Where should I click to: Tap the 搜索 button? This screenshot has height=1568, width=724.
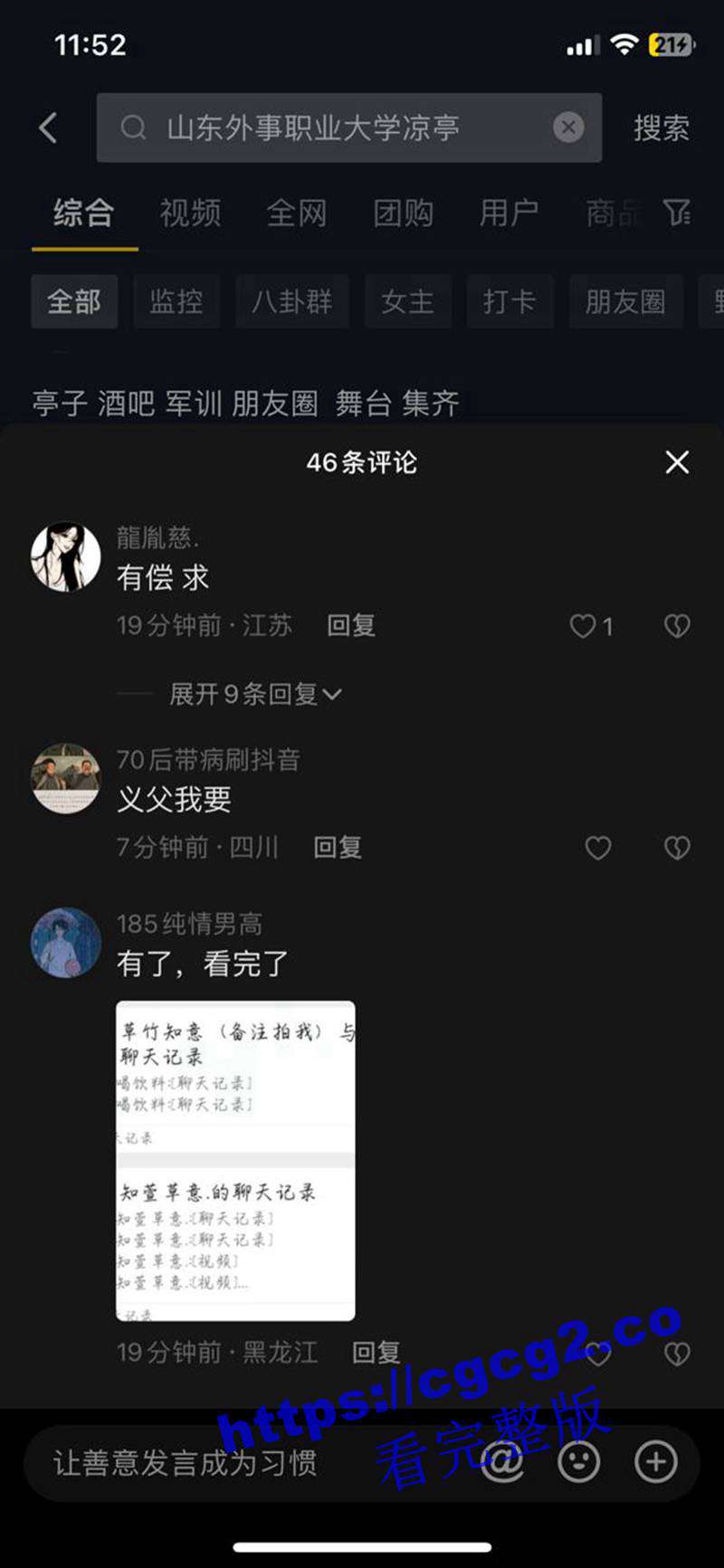661,128
